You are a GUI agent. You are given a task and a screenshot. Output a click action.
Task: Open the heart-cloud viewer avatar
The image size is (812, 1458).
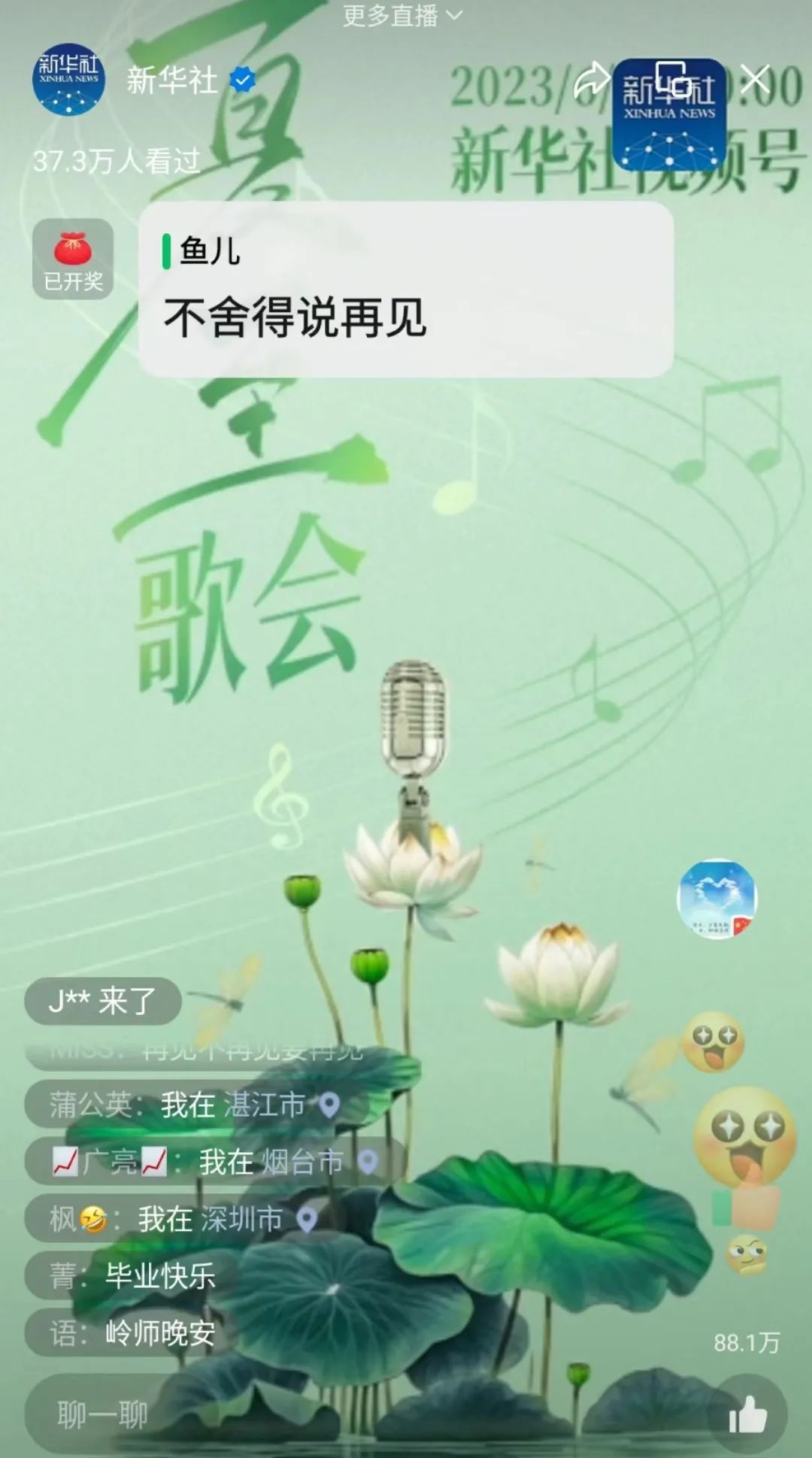tap(717, 899)
